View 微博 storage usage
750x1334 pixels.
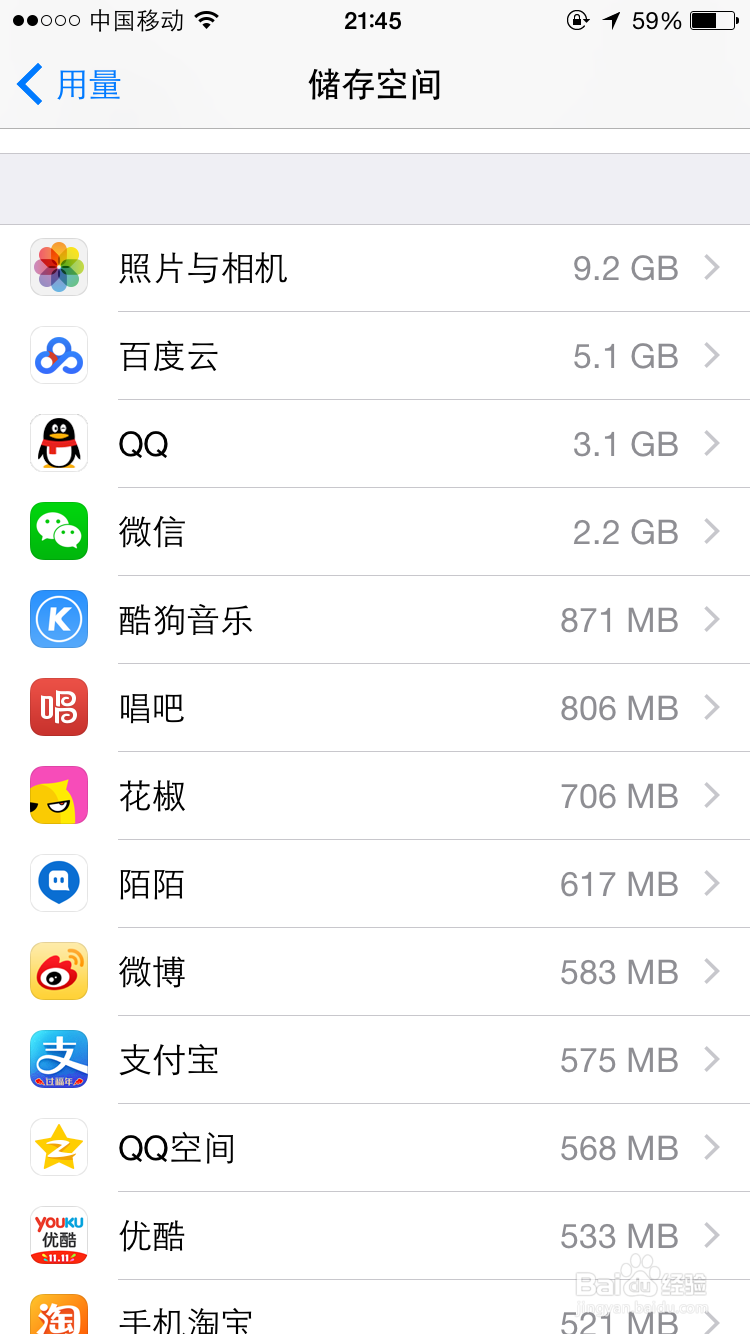[375, 972]
